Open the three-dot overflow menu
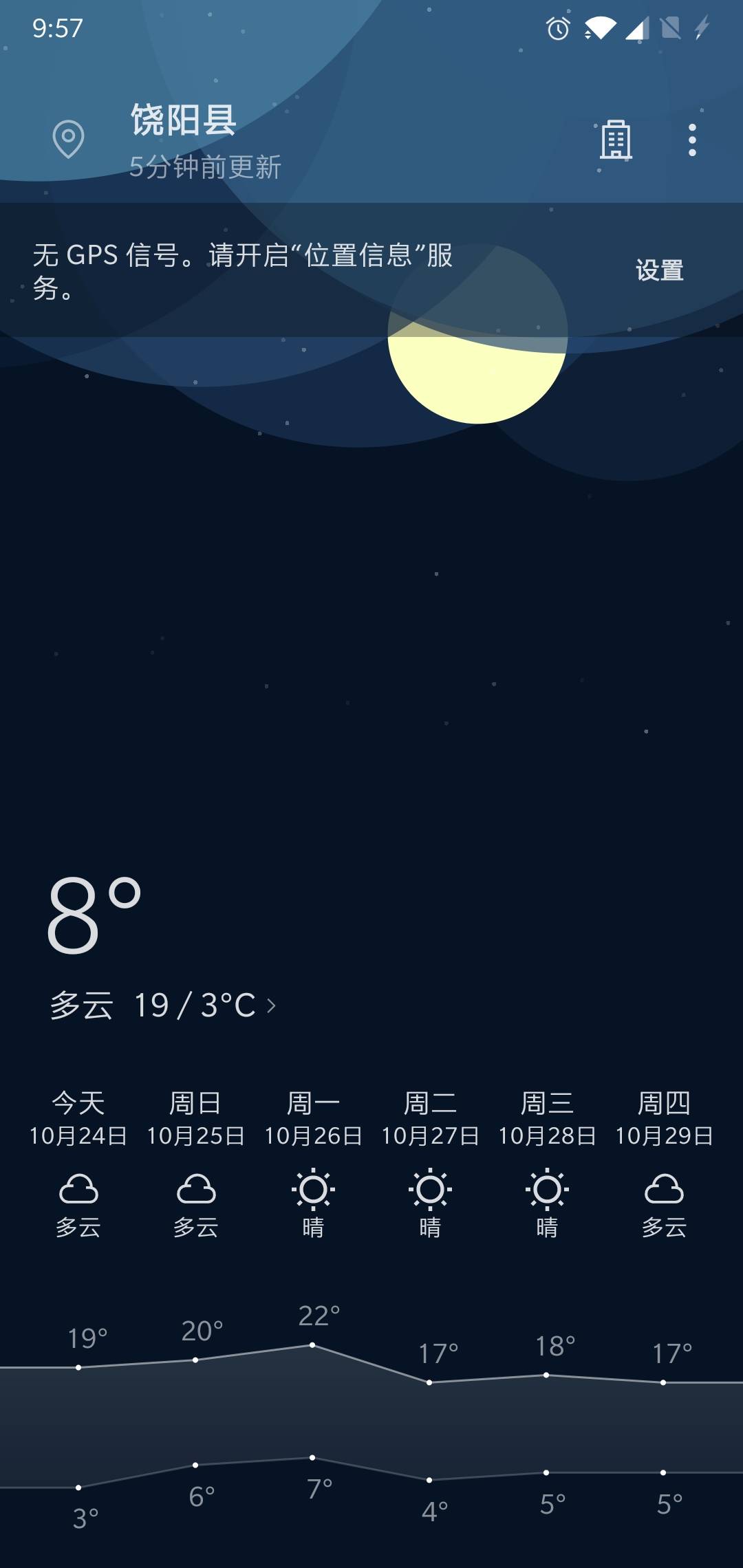This screenshot has width=743, height=1568. point(692,140)
